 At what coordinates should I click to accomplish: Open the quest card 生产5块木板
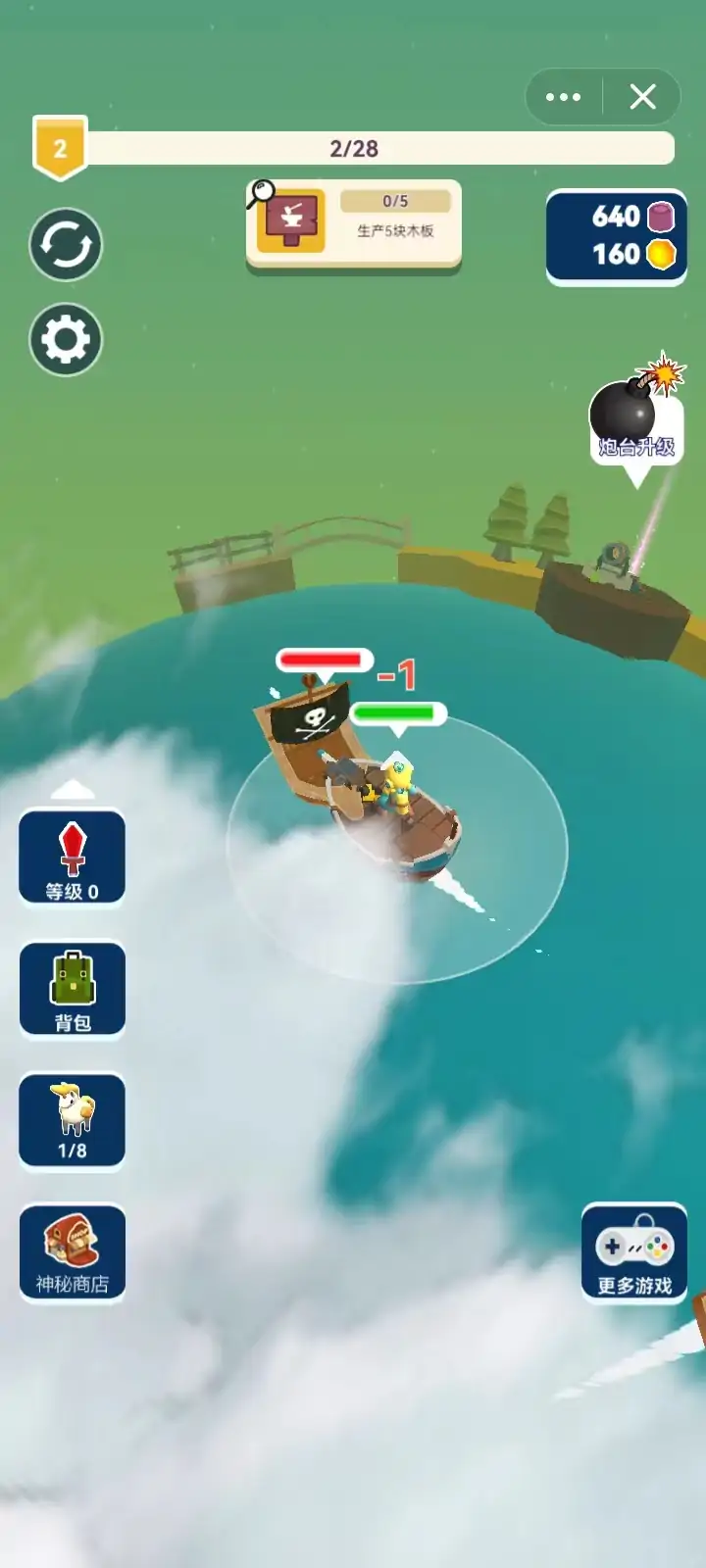pos(354,223)
